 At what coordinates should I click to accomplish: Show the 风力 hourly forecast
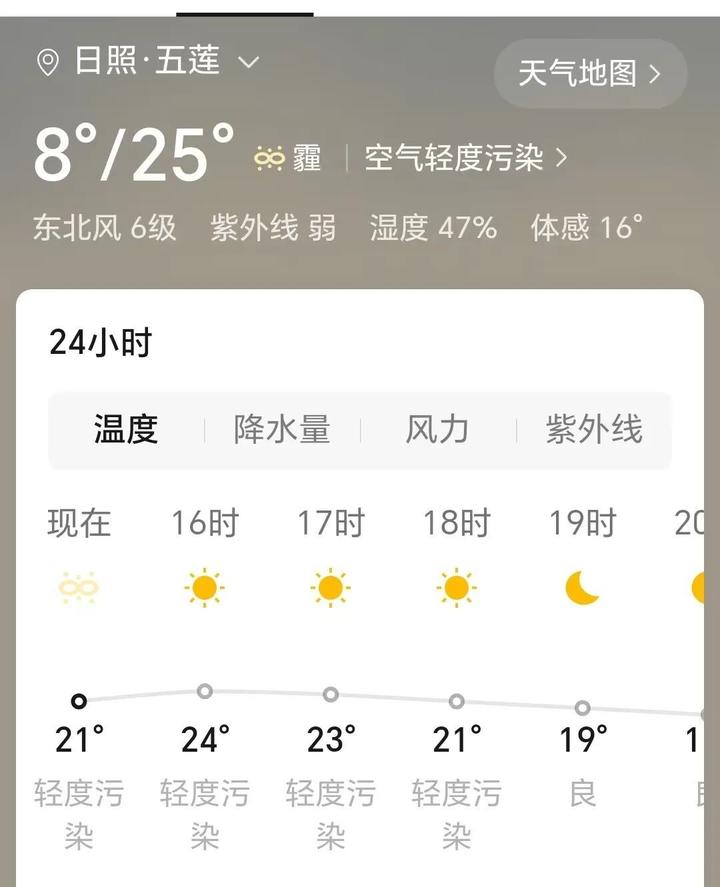437,430
